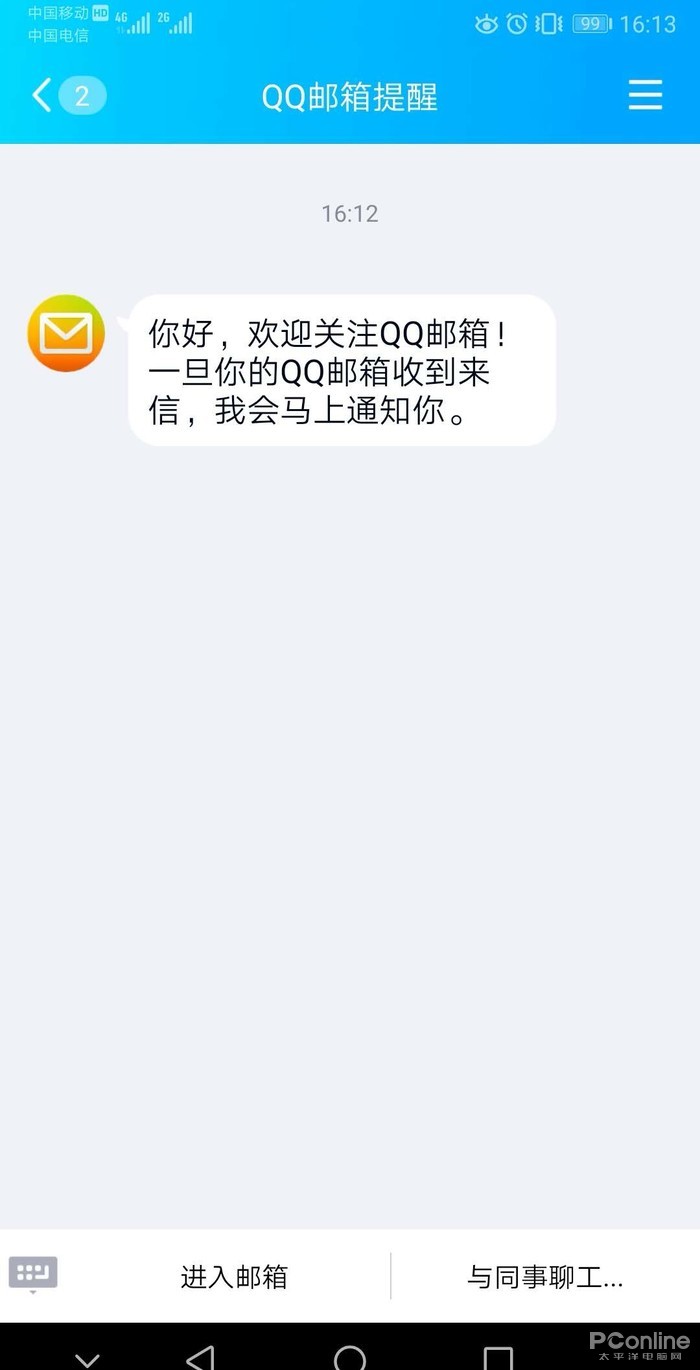
Task: Open the QQ邮箱 avatar profile
Action: pos(66,333)
